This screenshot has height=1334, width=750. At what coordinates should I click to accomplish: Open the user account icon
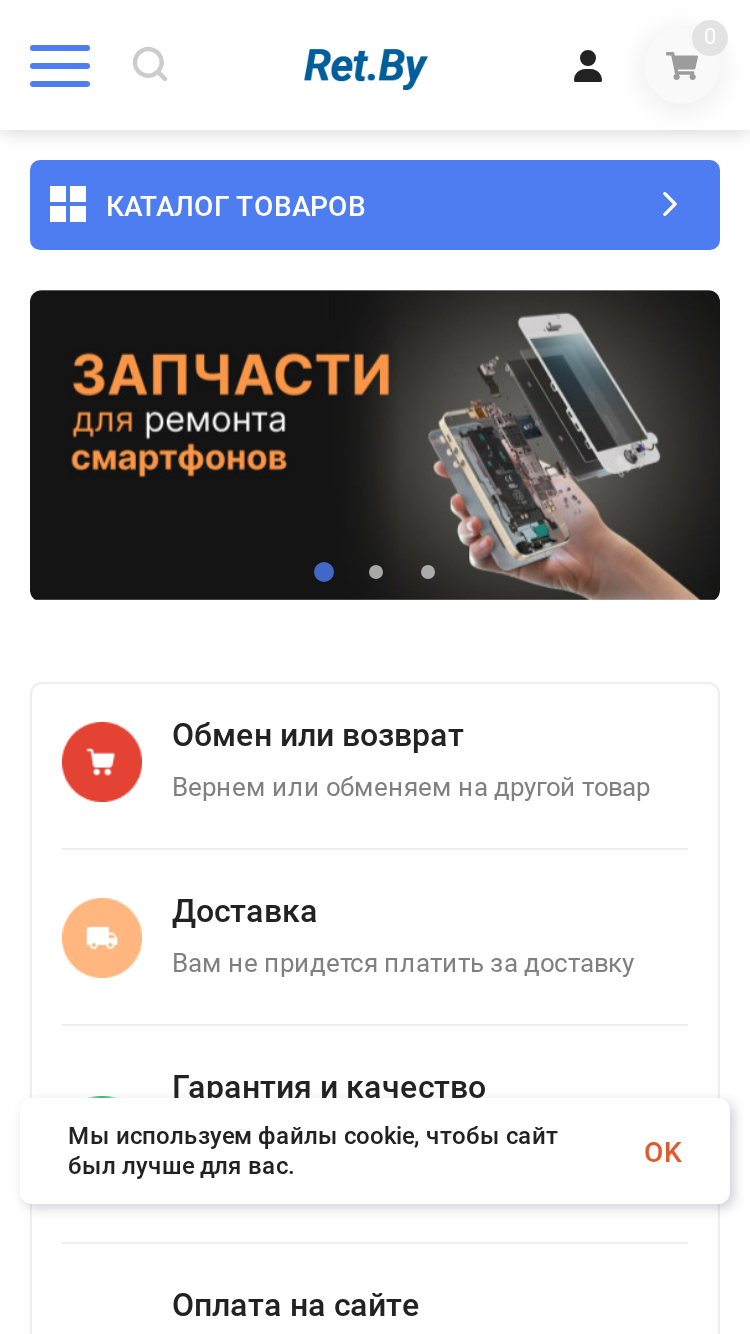tap(588, 66)
